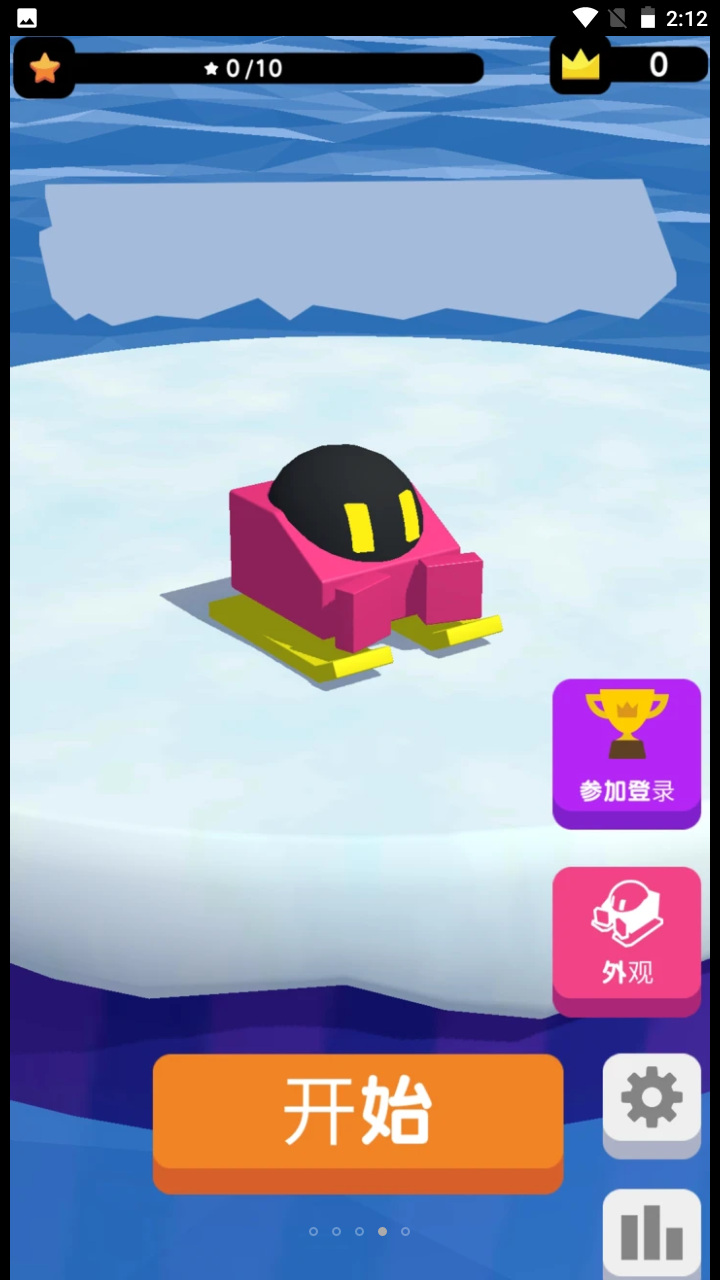The width and height of the screenshot is (720, 1280).
Task: Open the bar chart statistics icon
Action: tap(652, 1234)
